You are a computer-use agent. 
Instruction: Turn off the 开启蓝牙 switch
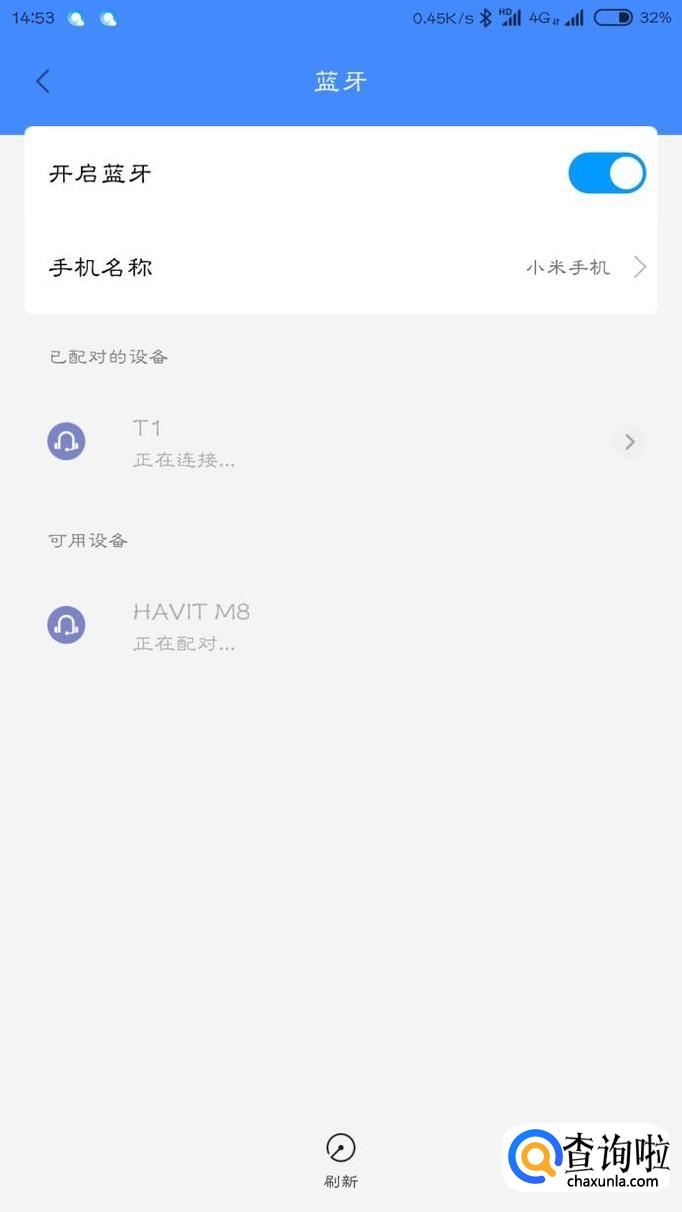tap(606, 173)
